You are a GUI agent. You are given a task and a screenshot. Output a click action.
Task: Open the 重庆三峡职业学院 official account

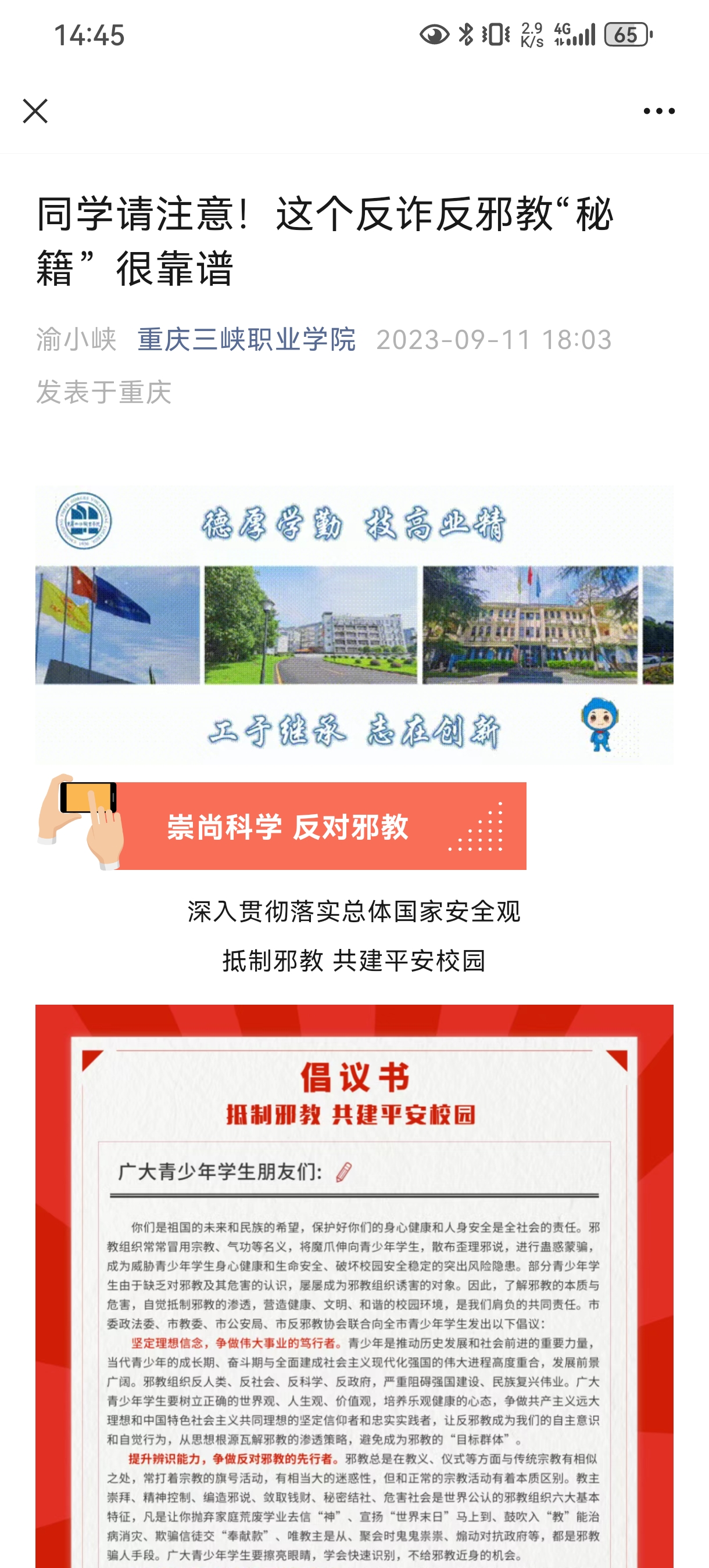tap(246, 339)
